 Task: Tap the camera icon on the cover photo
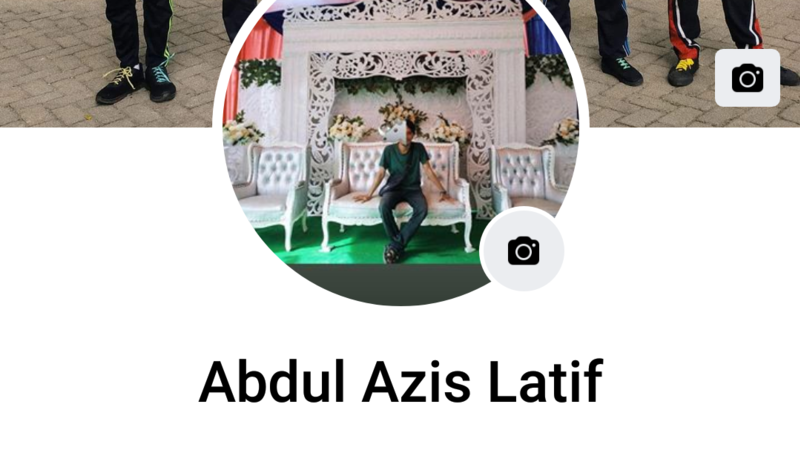coord(747,78)
